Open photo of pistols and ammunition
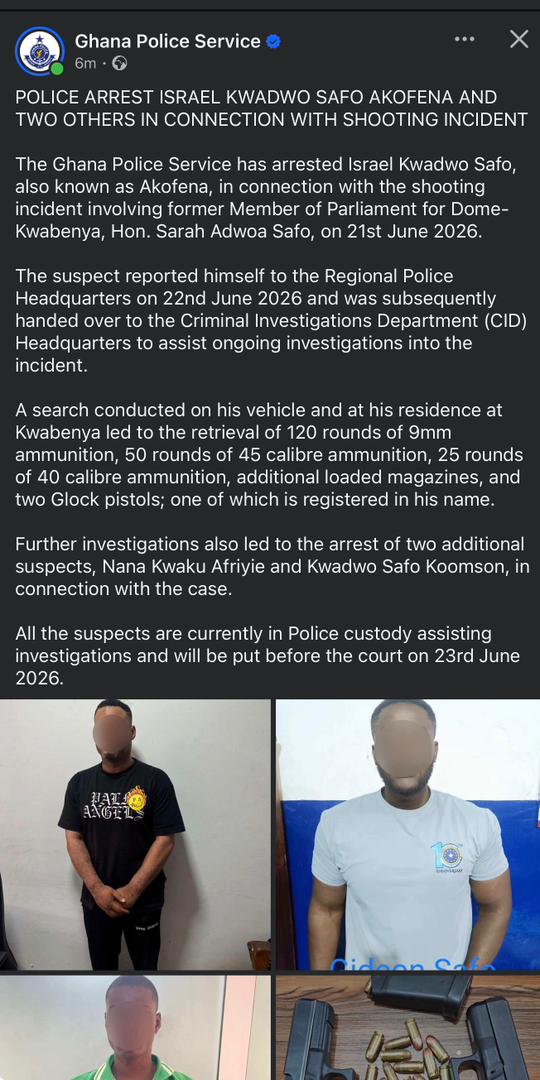540x1080 pixels. [408, 1028]
